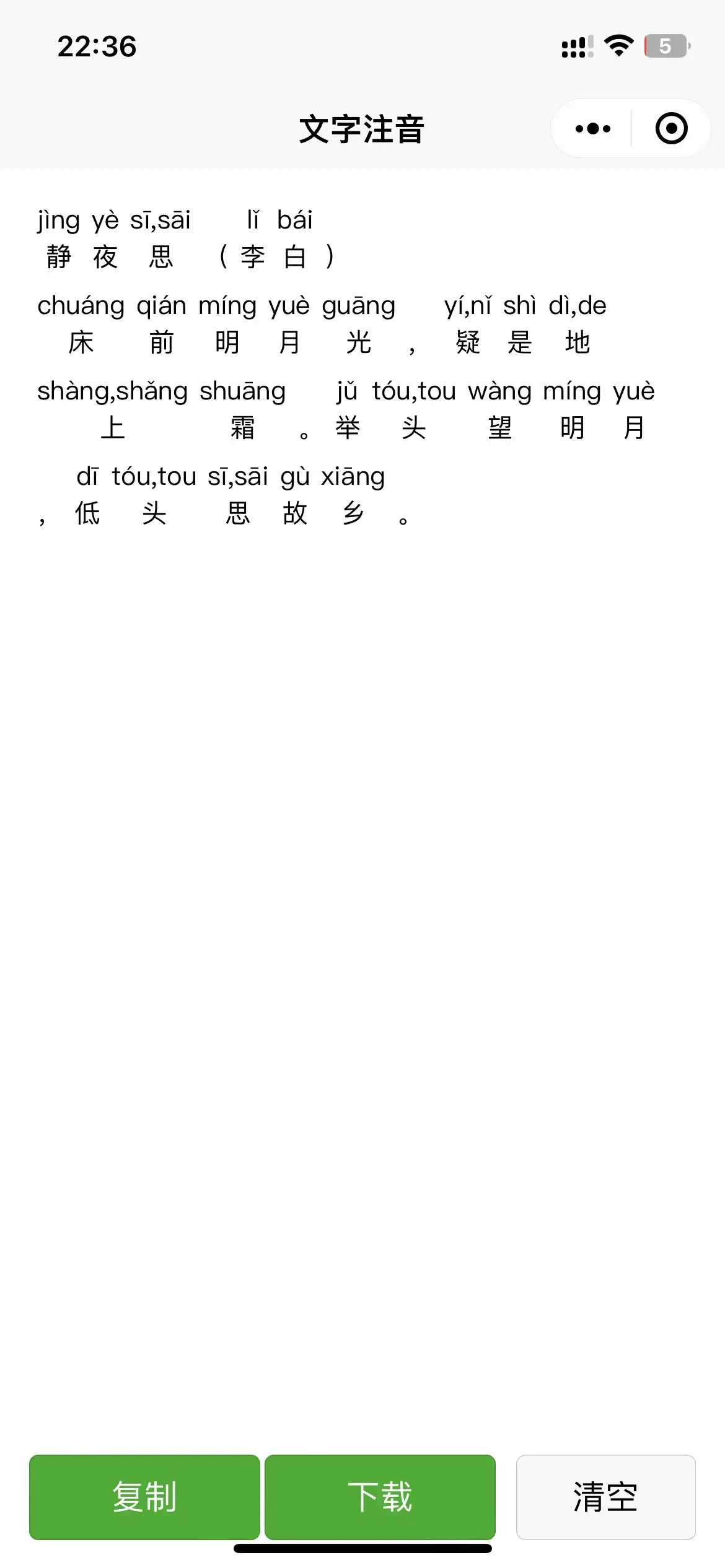The width and height of the screenshot is (725, 1568).
Task: Tap the green 下载 button
Action: pos(380,1496)
